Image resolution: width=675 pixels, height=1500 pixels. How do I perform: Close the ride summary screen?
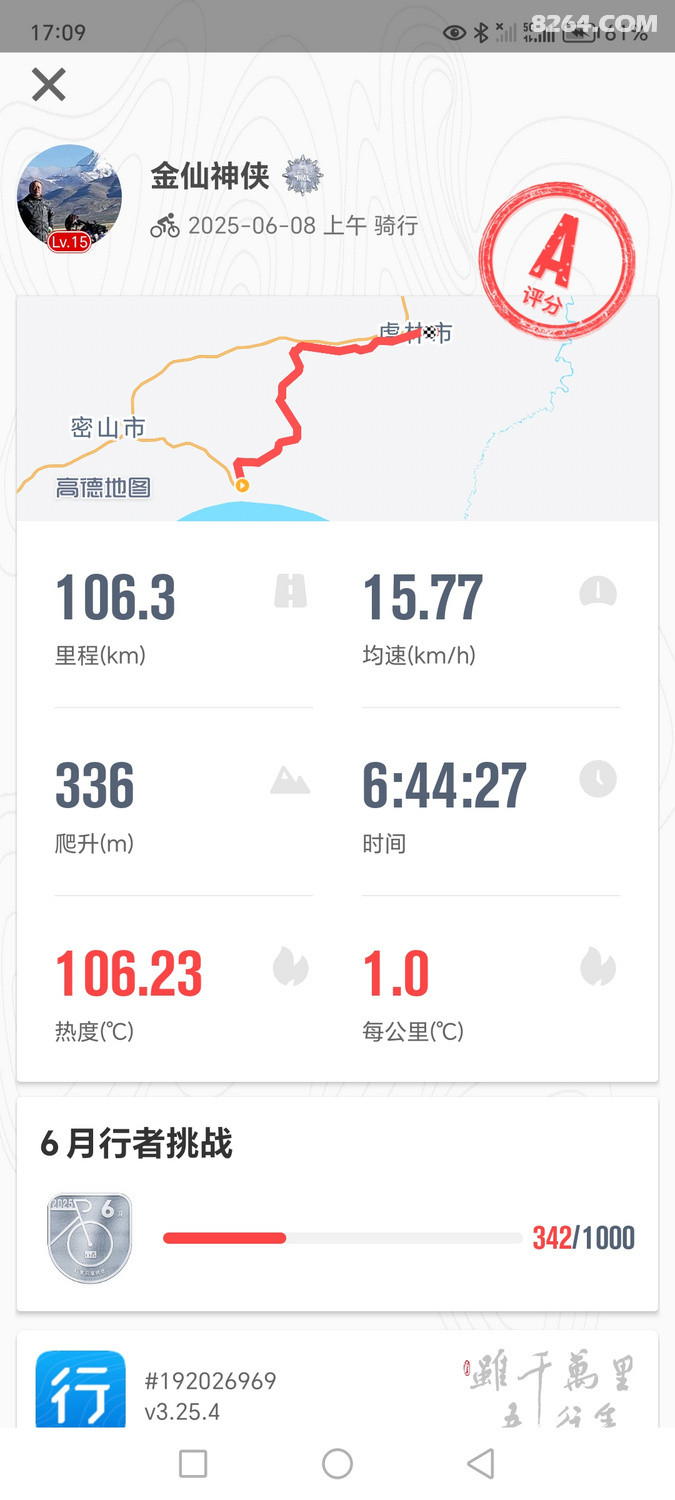48,85
